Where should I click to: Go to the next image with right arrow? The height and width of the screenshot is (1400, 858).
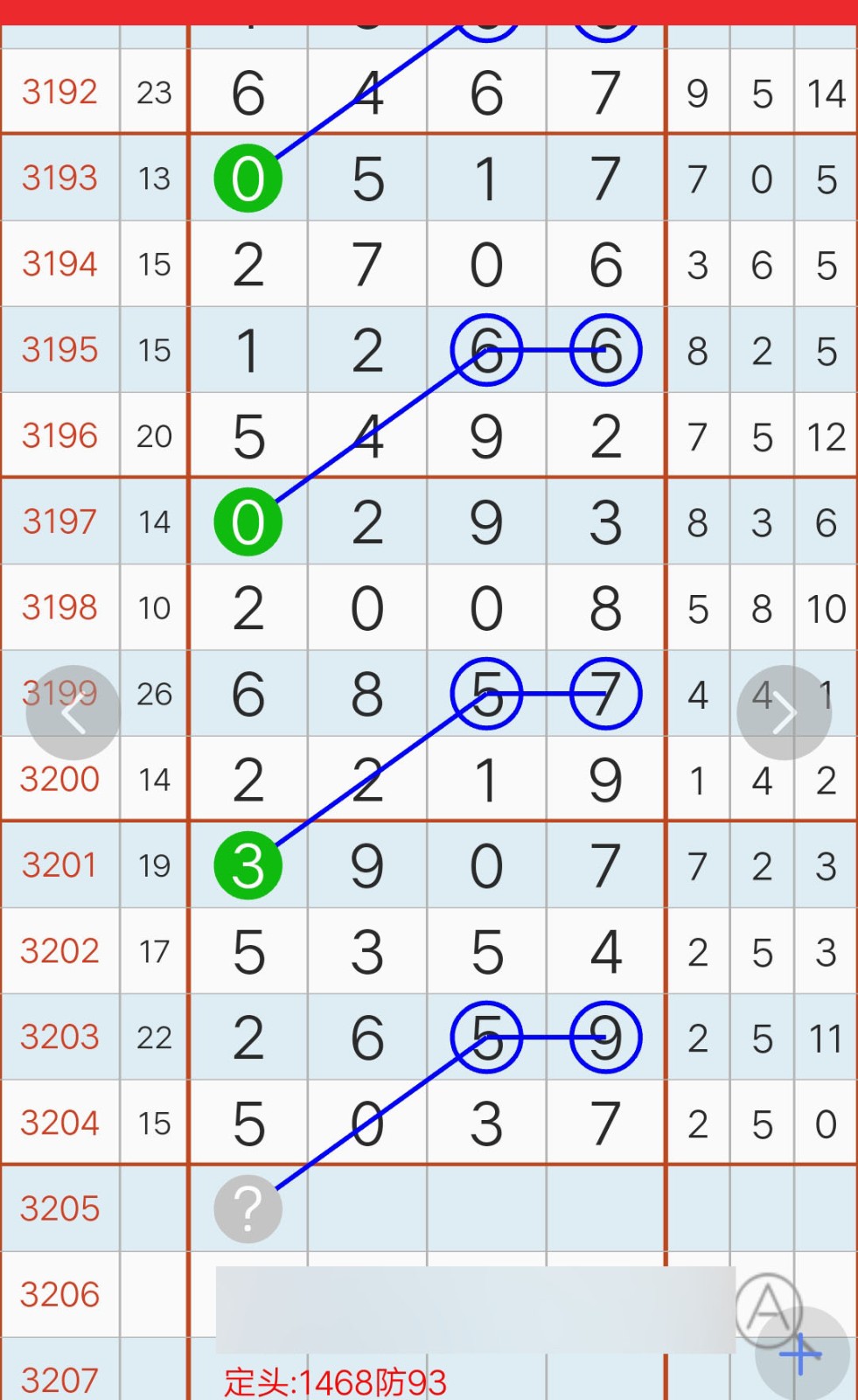pos(784,713)
